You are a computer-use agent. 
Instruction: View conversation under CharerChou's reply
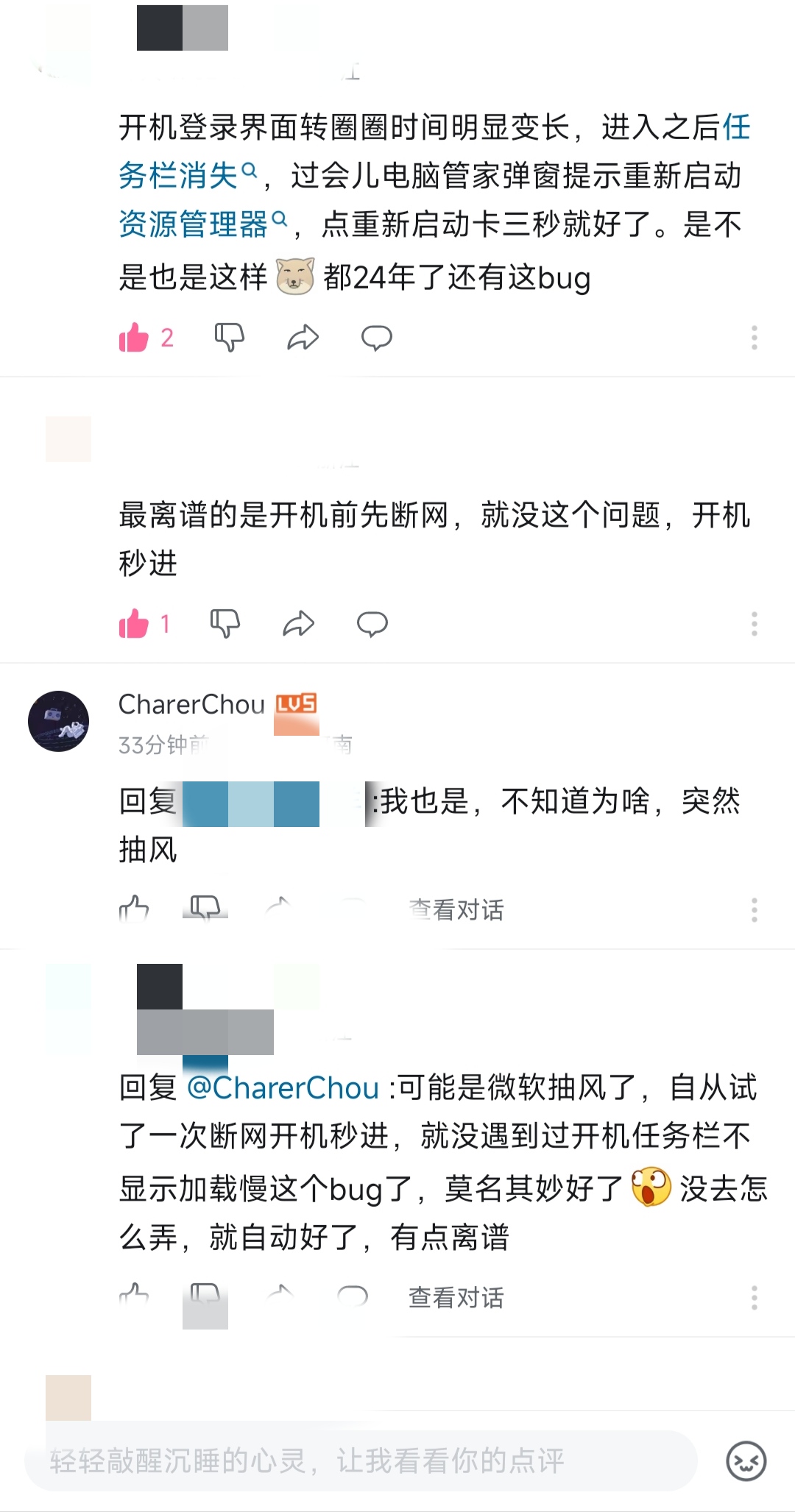456,910
